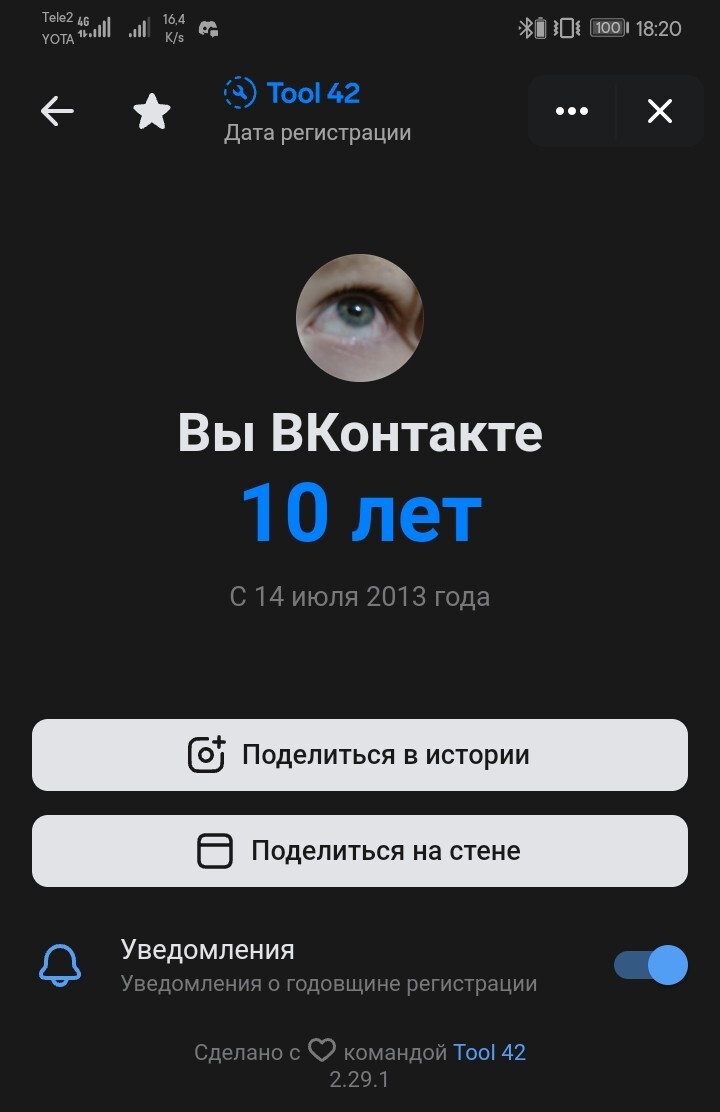The height and width of the screenshot is (1112, 720).
Task: Close the Tool 42 mini app
Action: (660, 111)
